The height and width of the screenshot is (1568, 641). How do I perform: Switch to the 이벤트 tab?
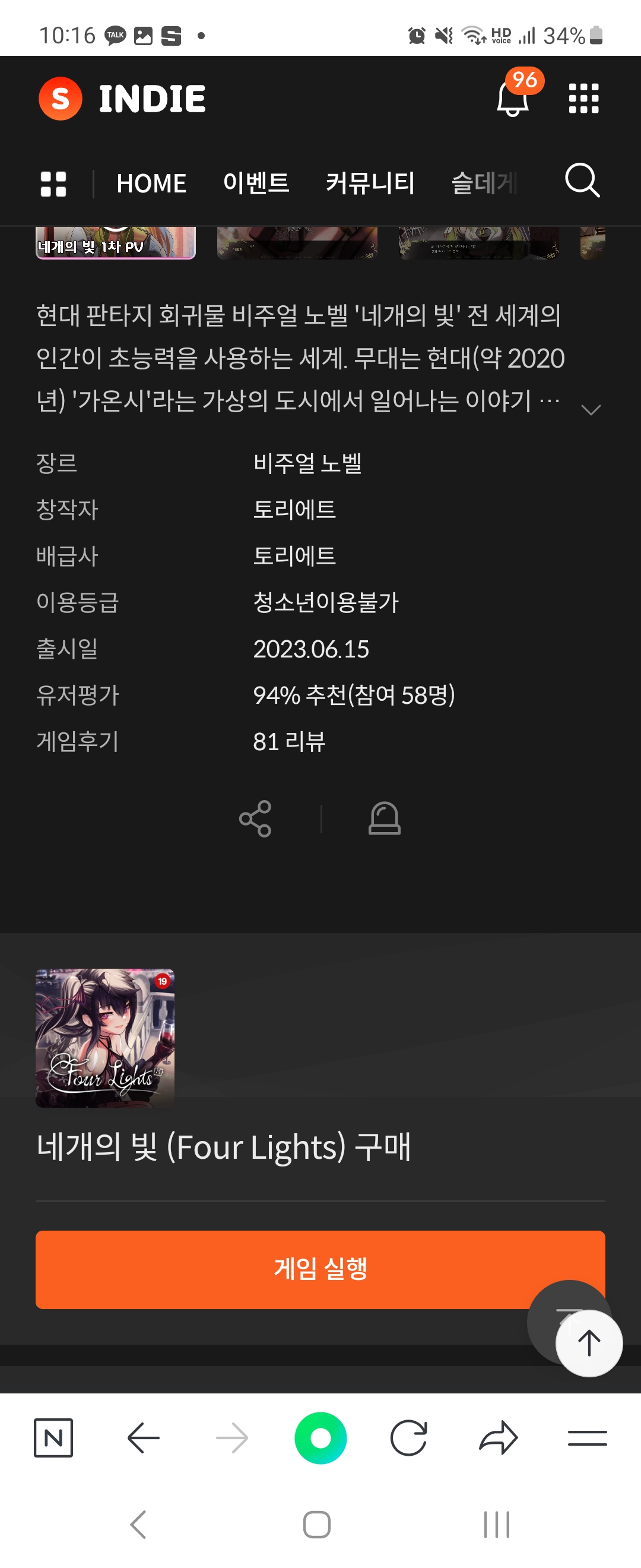point(256,183)
